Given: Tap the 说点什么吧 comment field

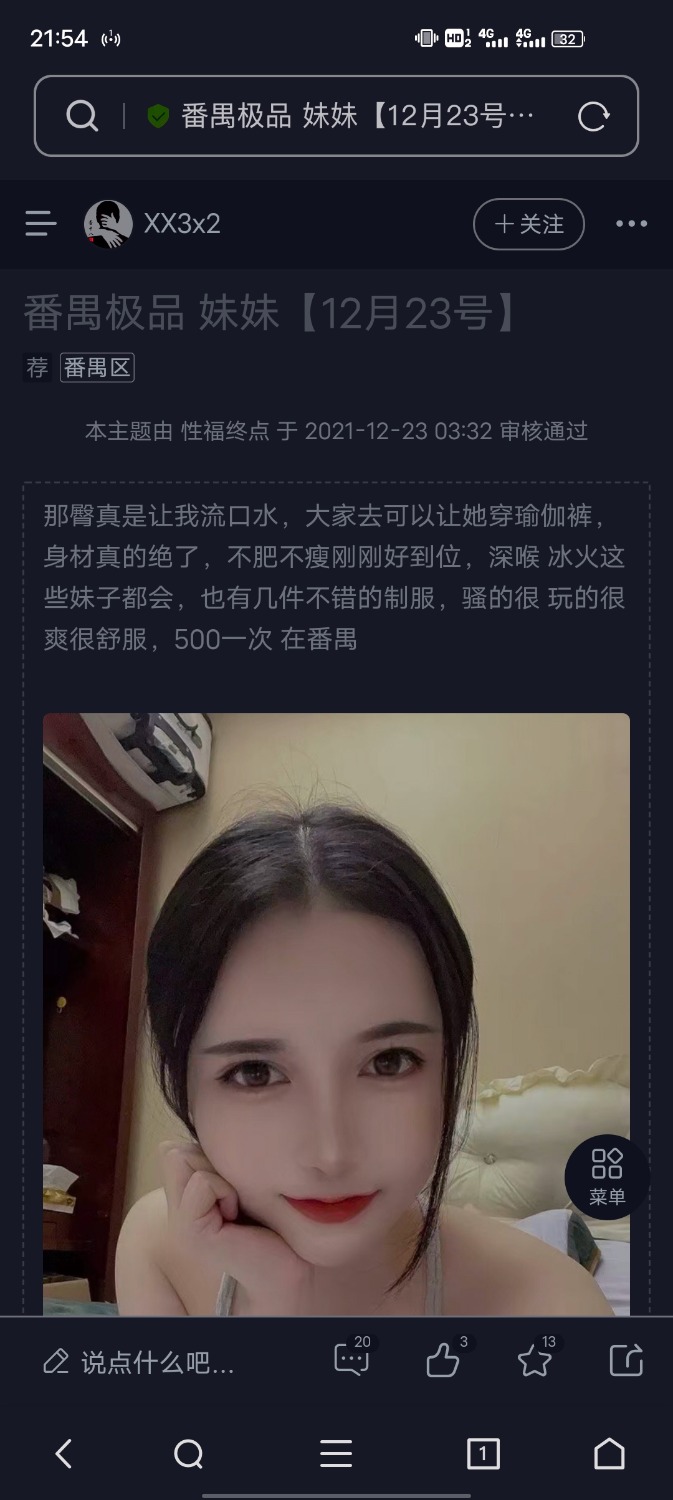Looking at the screenshot, I should click(140, 1362).
